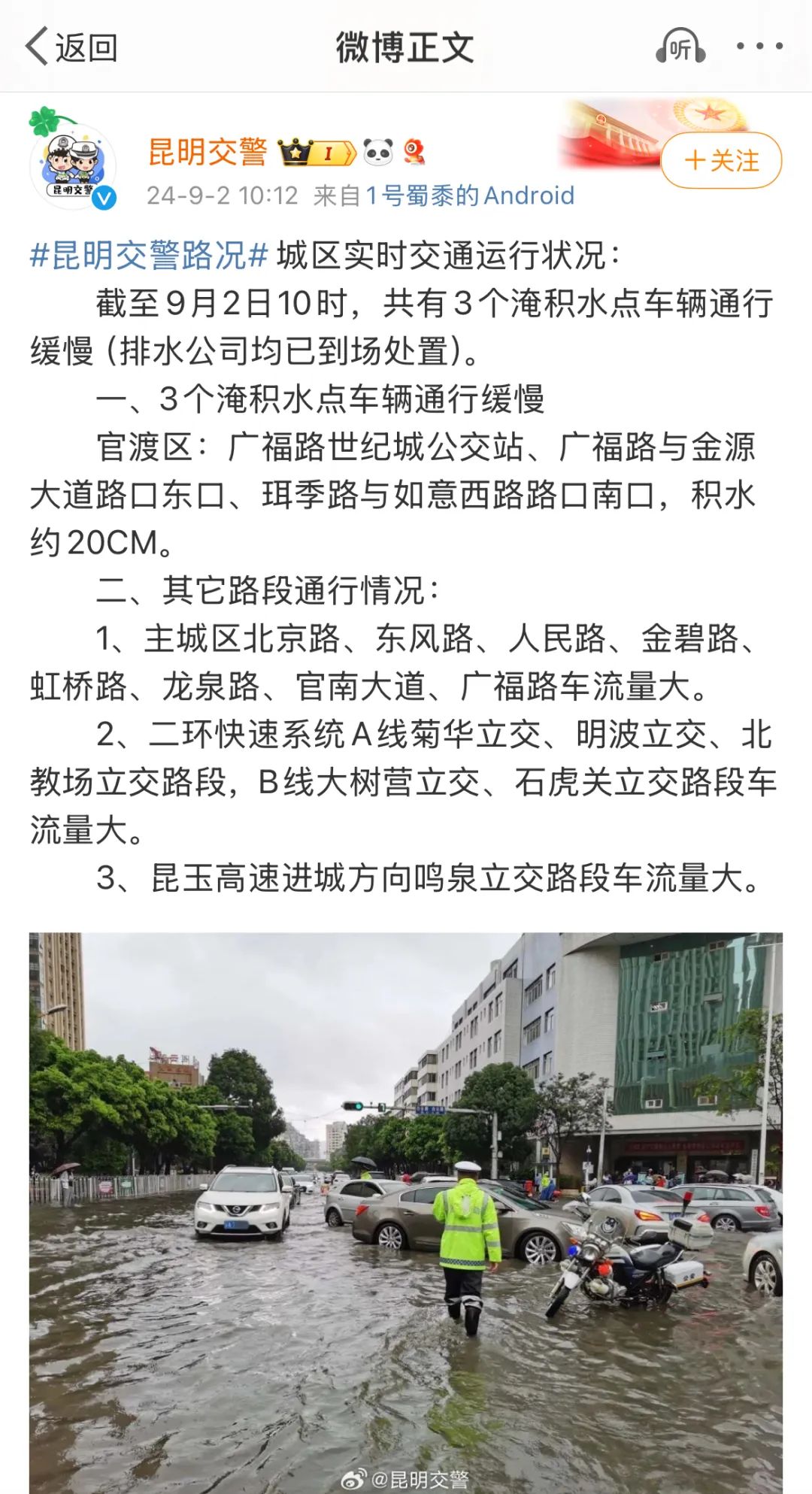Go back with the 返回 button
This screenshot has width=812, height=1494.
pos(71,47)
